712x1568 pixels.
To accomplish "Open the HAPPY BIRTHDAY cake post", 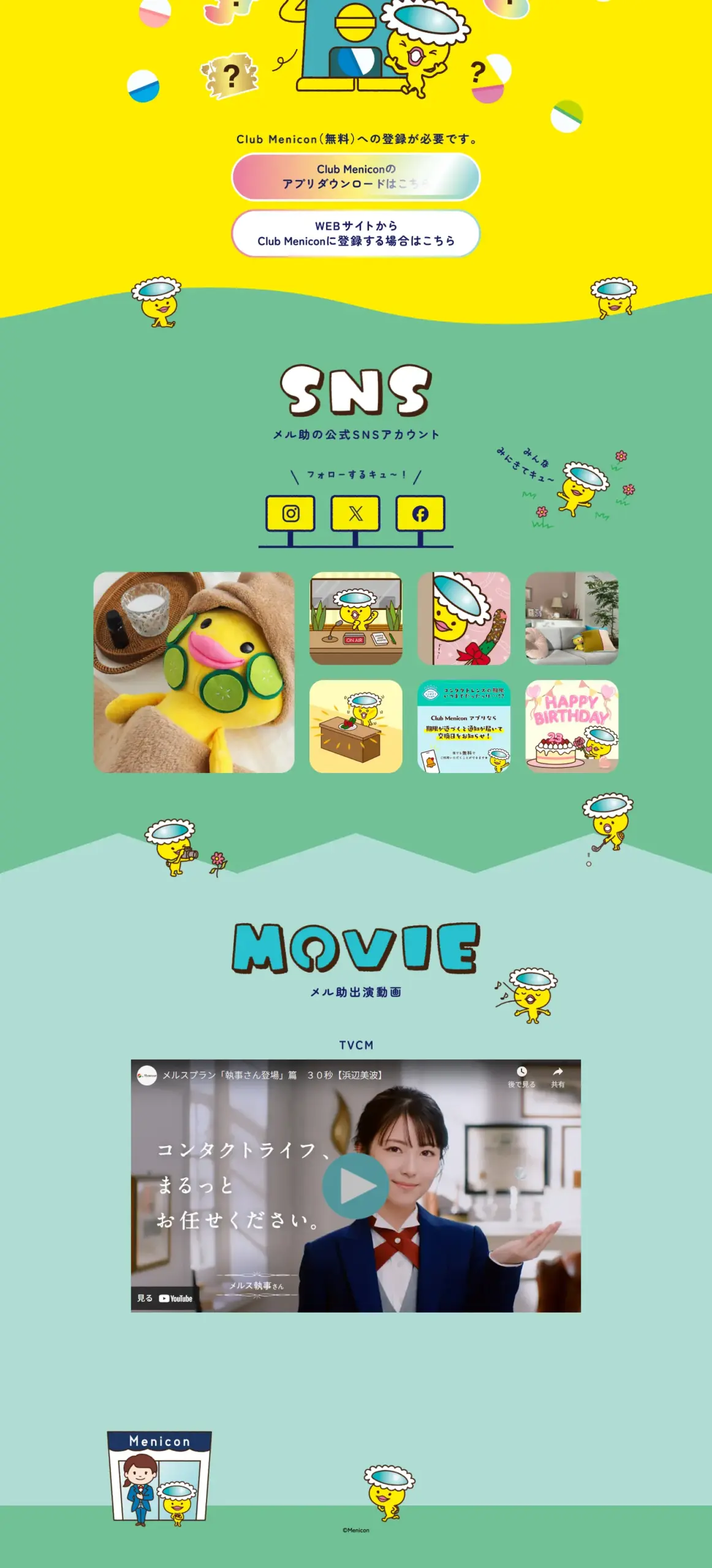I will 572,726.
